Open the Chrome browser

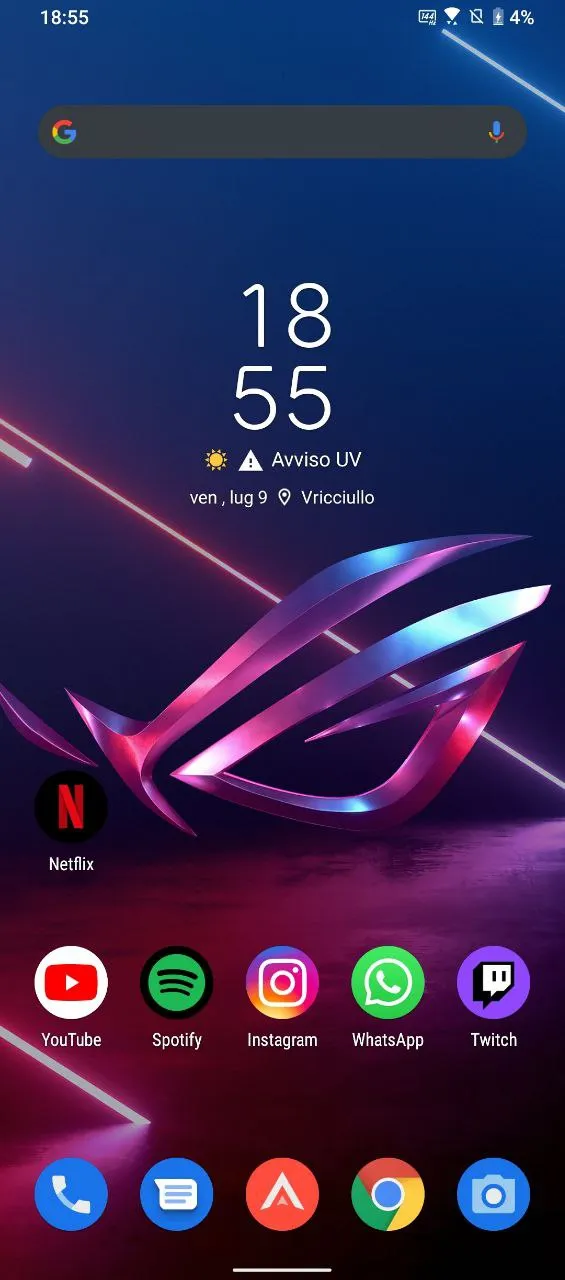(x=388, y=1195)
